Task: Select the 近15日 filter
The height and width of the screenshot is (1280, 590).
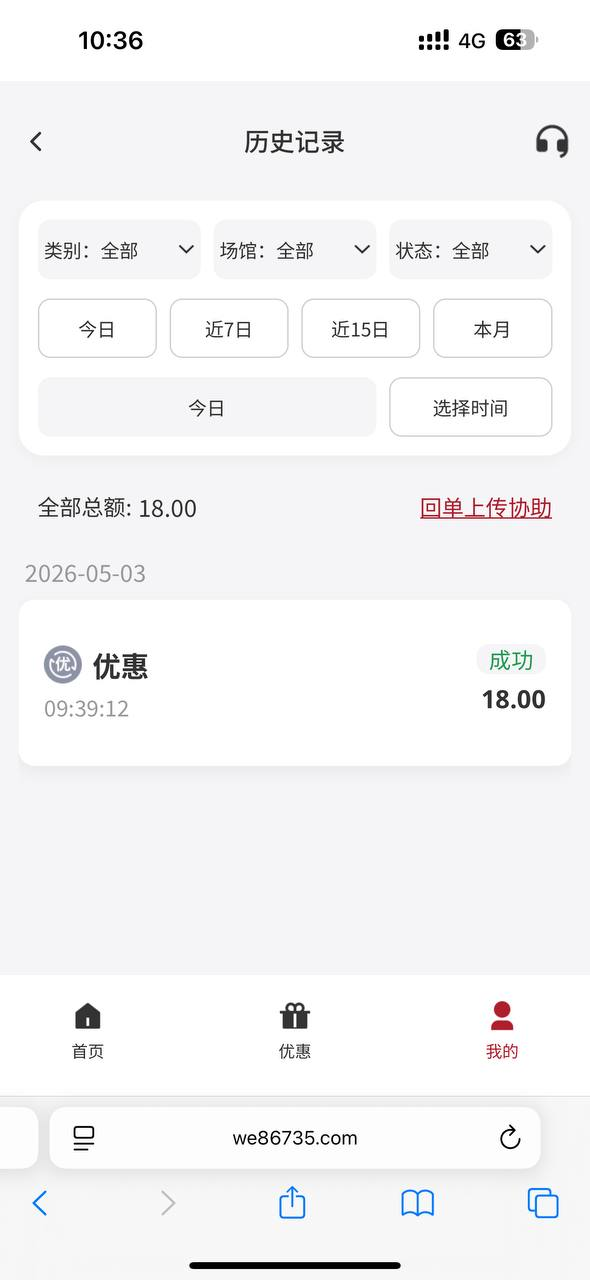Action: pos(360,328)
